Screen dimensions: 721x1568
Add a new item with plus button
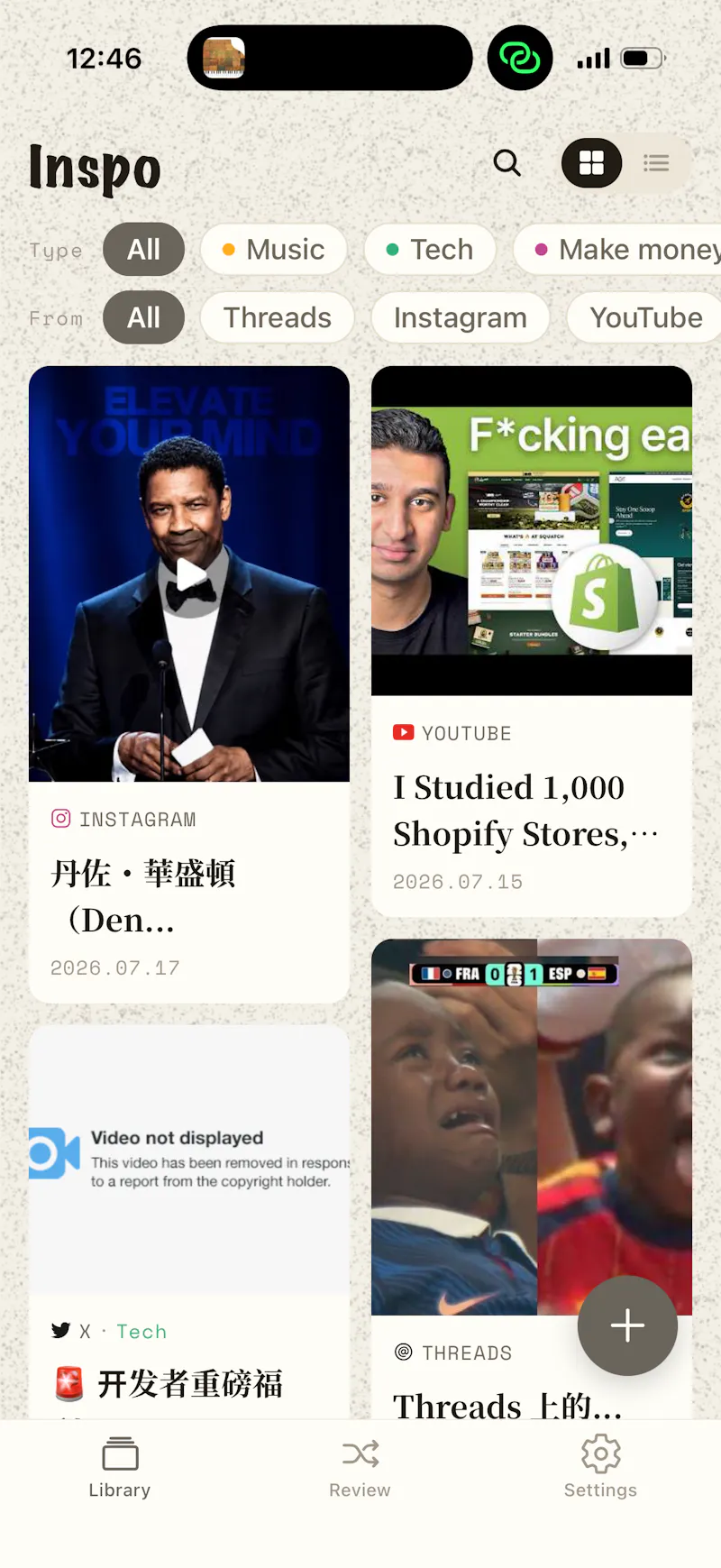click(627, 1326)
